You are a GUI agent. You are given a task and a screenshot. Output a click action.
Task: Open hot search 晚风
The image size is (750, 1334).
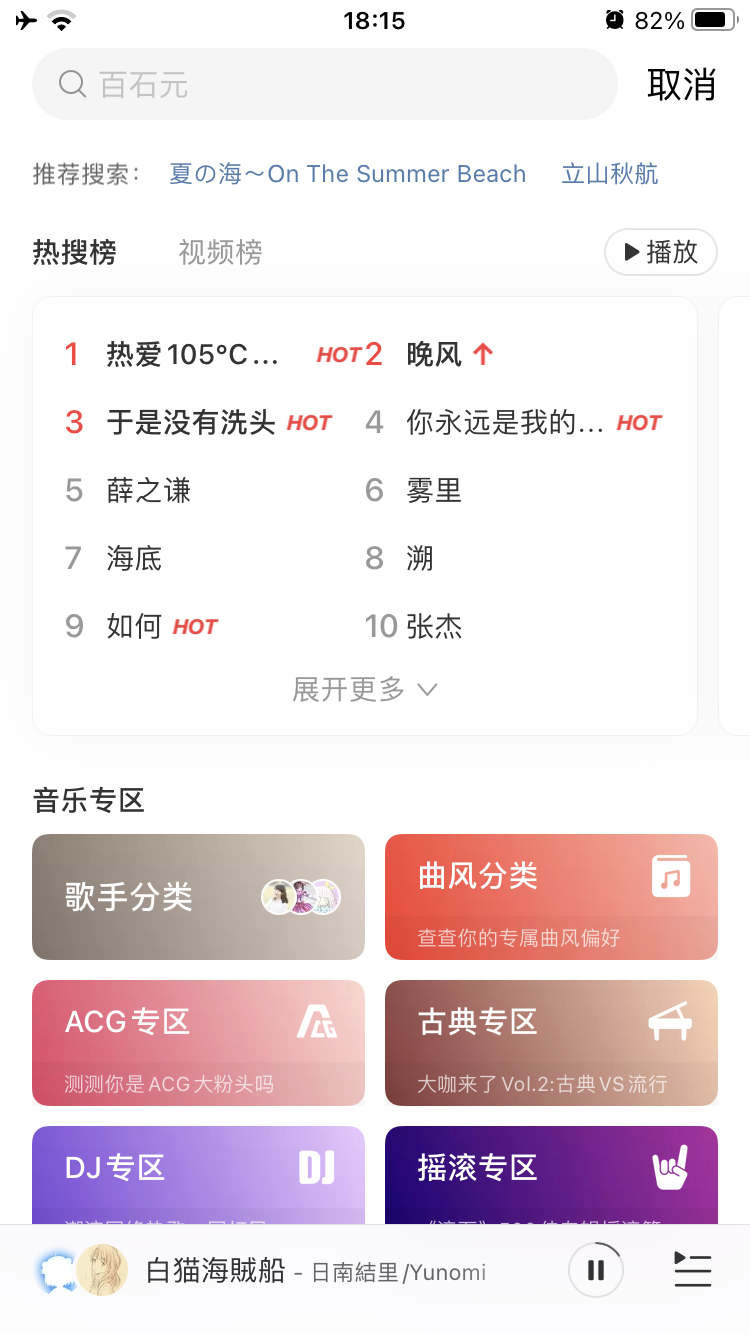point(434,354)
